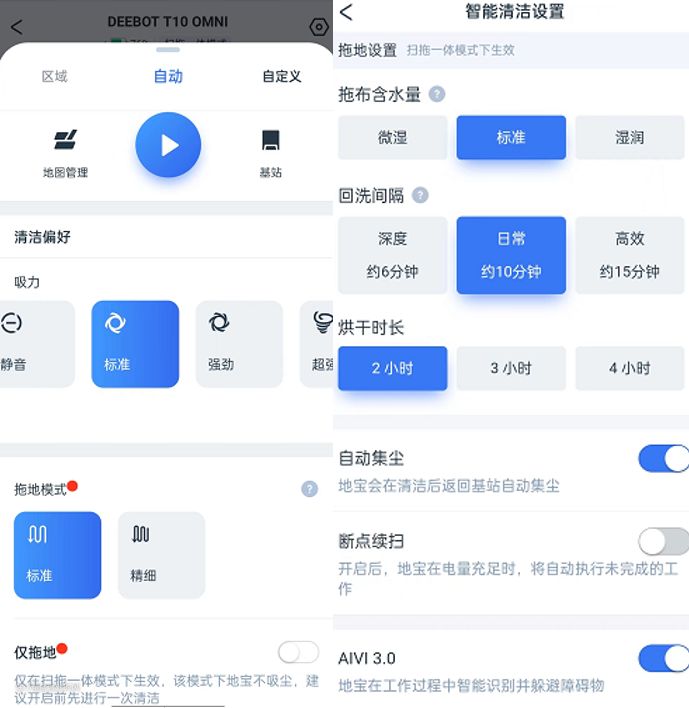The width and height of the screenshot is (689, 708).
Task: Start automatic cleaning with the play button
Action: [x=168, y=145]
